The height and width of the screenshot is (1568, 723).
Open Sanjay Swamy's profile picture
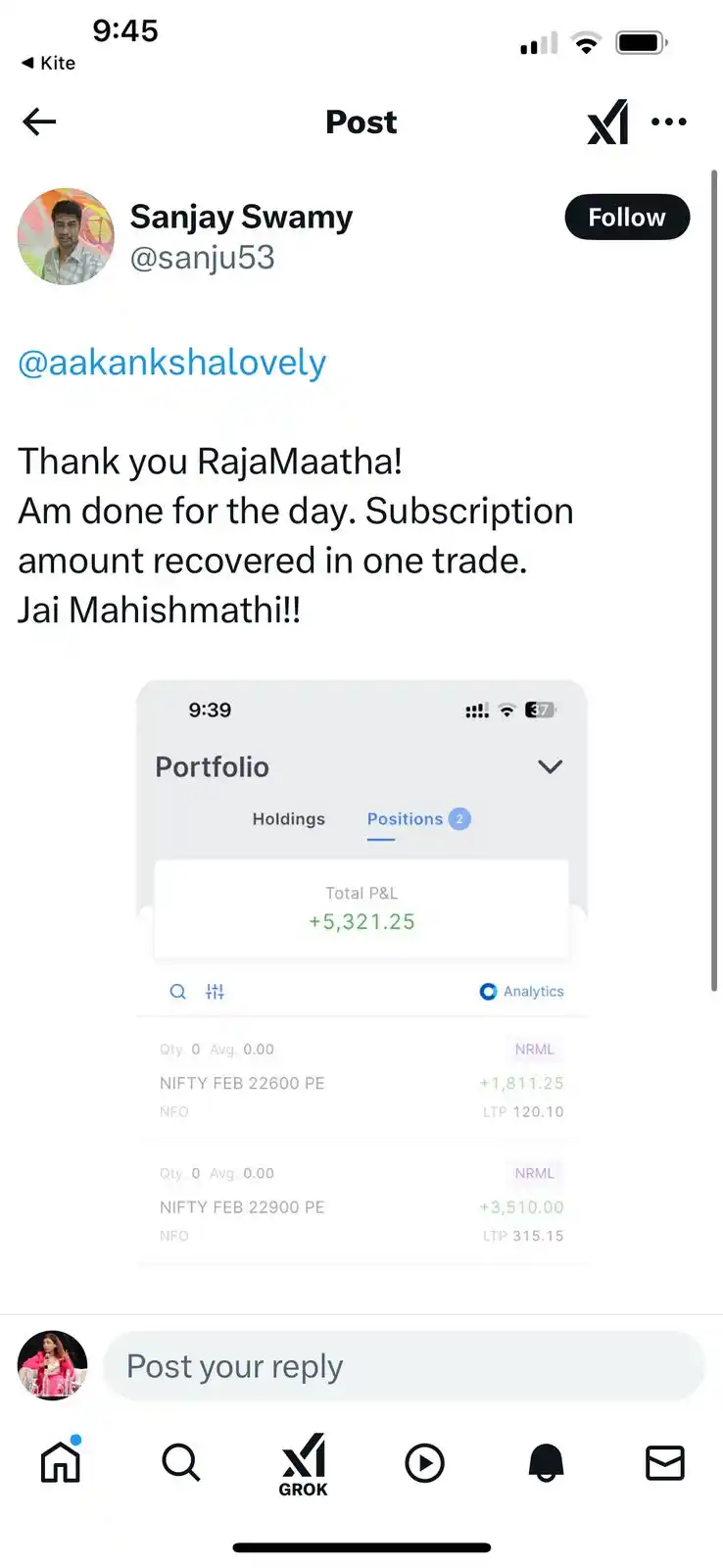tap(66, 237)
